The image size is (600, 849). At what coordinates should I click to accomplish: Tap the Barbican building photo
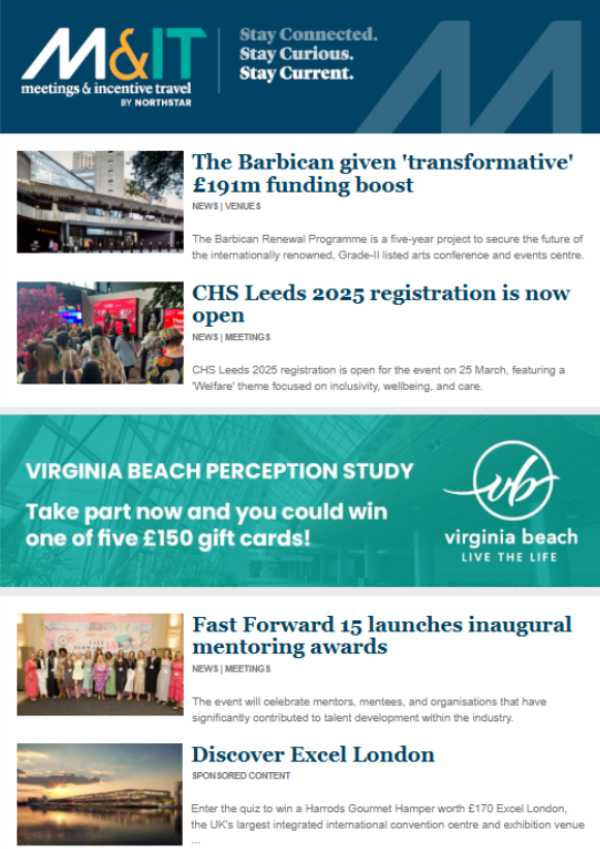click(x=100, y=201)
